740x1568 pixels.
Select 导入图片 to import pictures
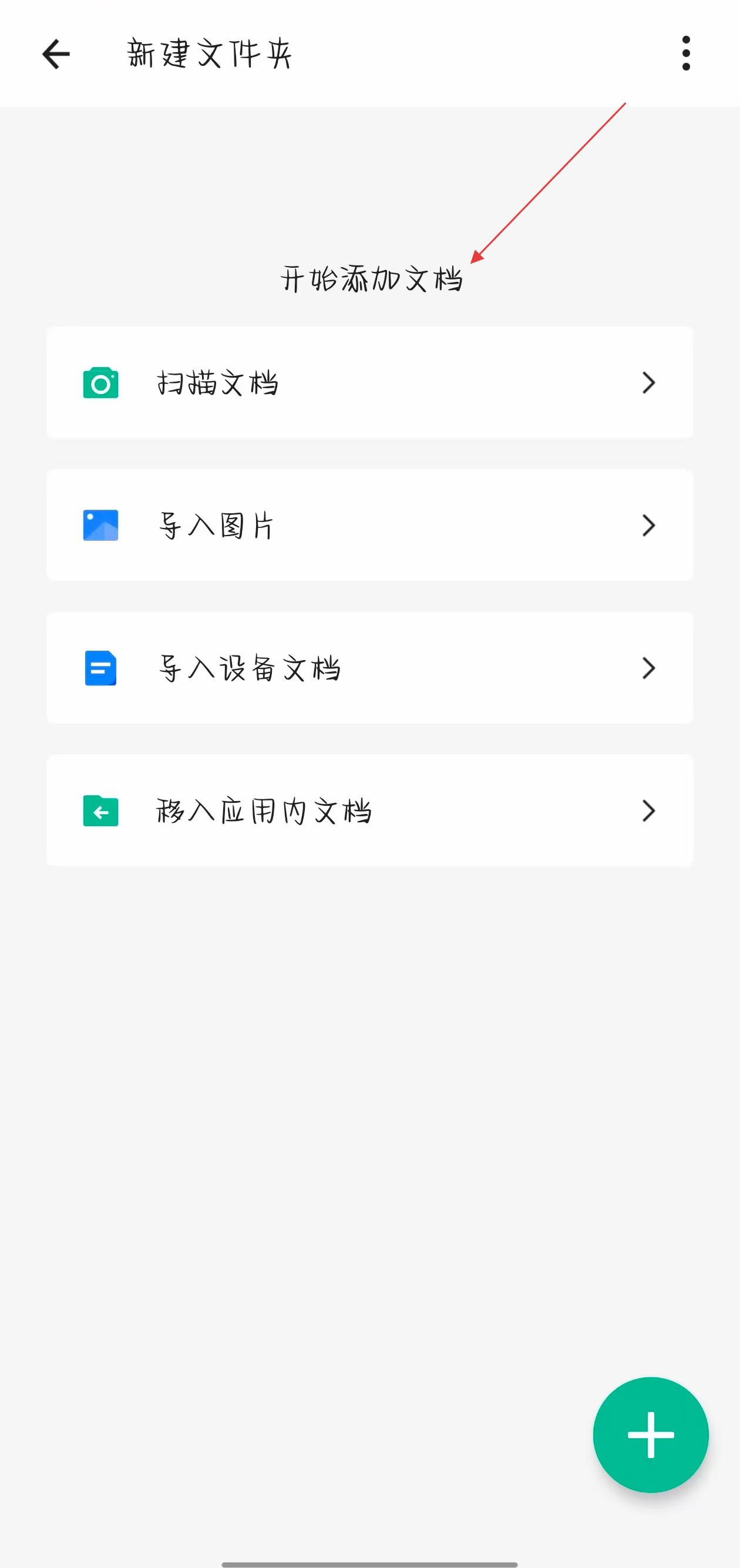(369, 525)
